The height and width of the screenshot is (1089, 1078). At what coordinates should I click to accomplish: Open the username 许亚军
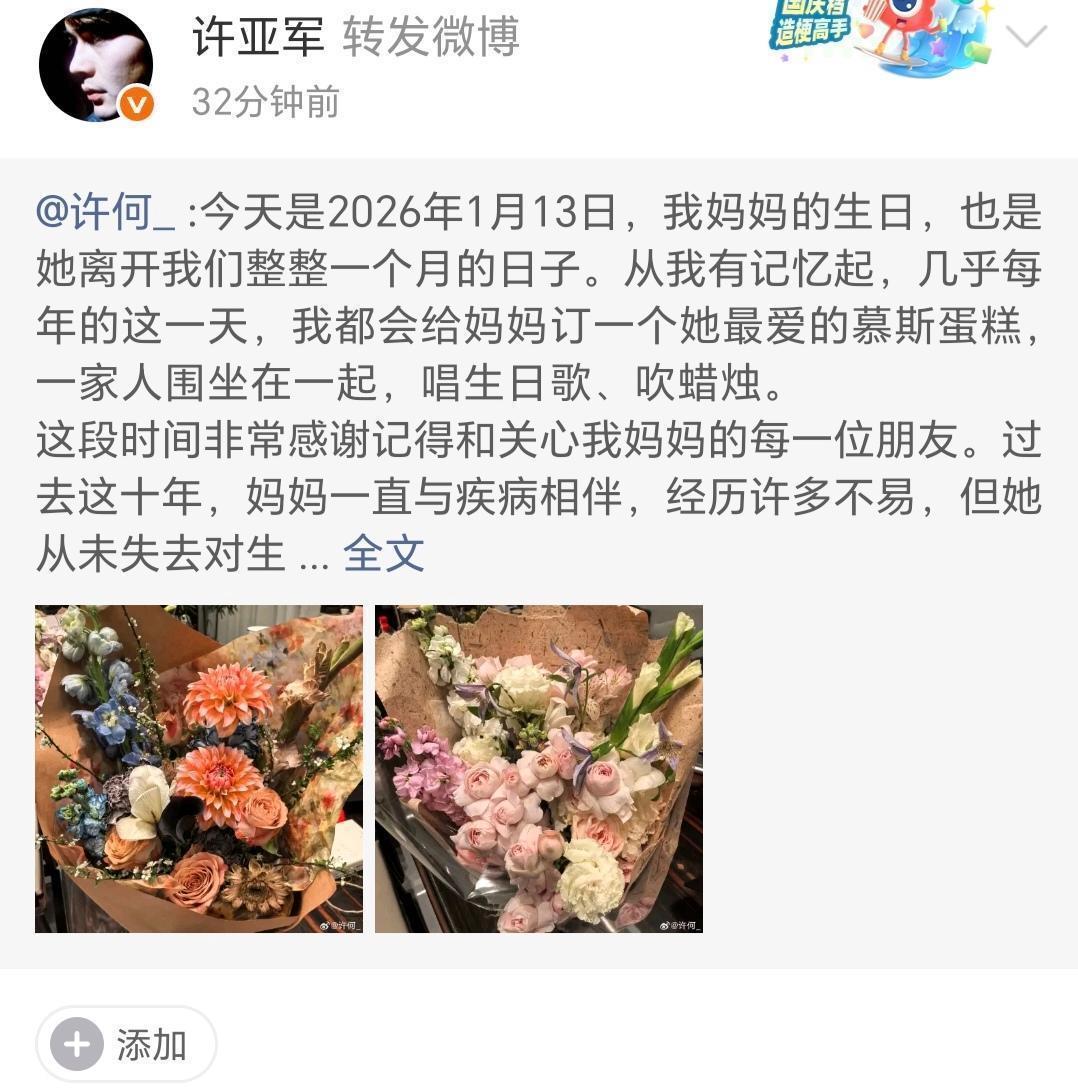(x=258, y=38)
